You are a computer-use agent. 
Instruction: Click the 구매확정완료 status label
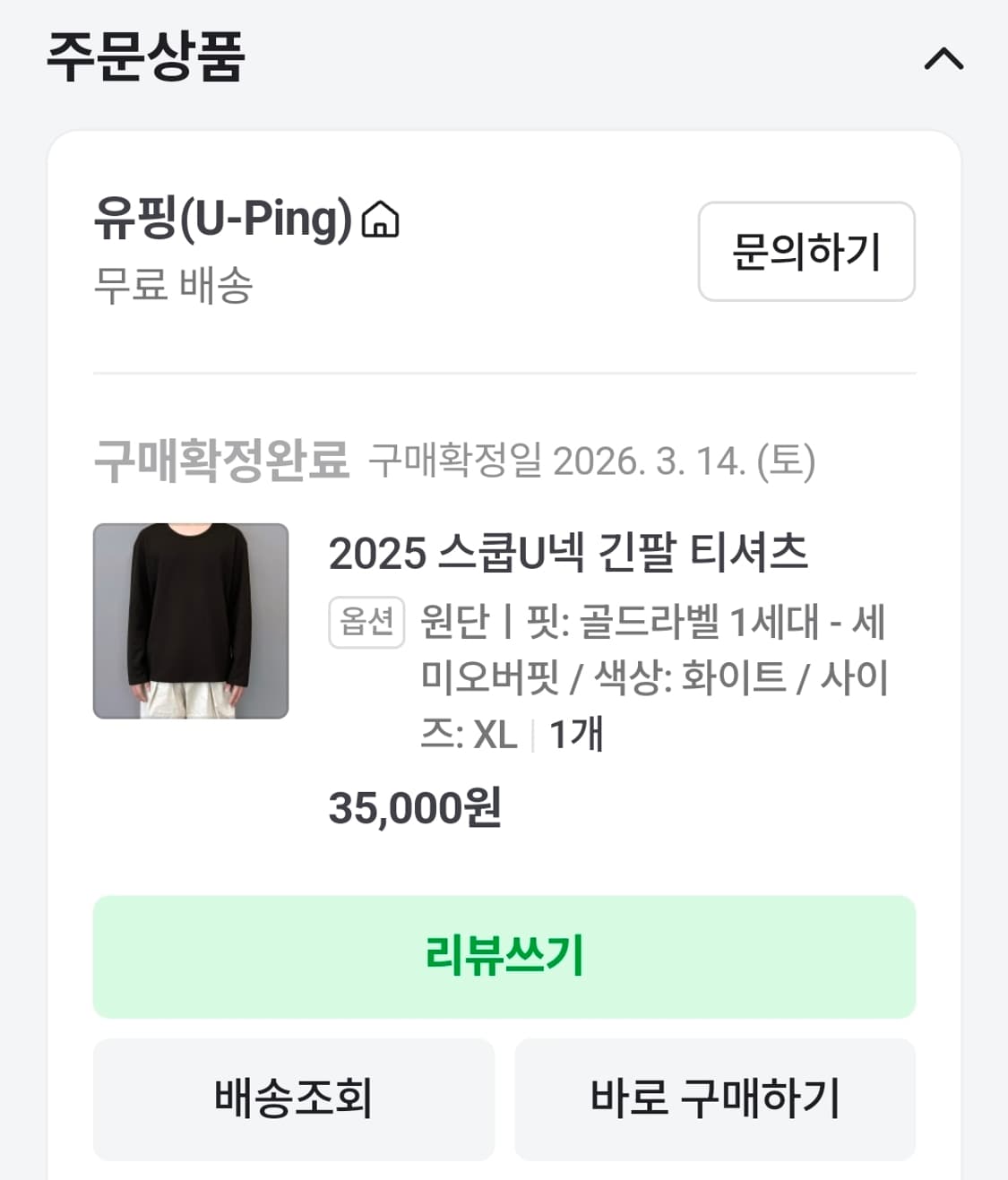(224, 459)
